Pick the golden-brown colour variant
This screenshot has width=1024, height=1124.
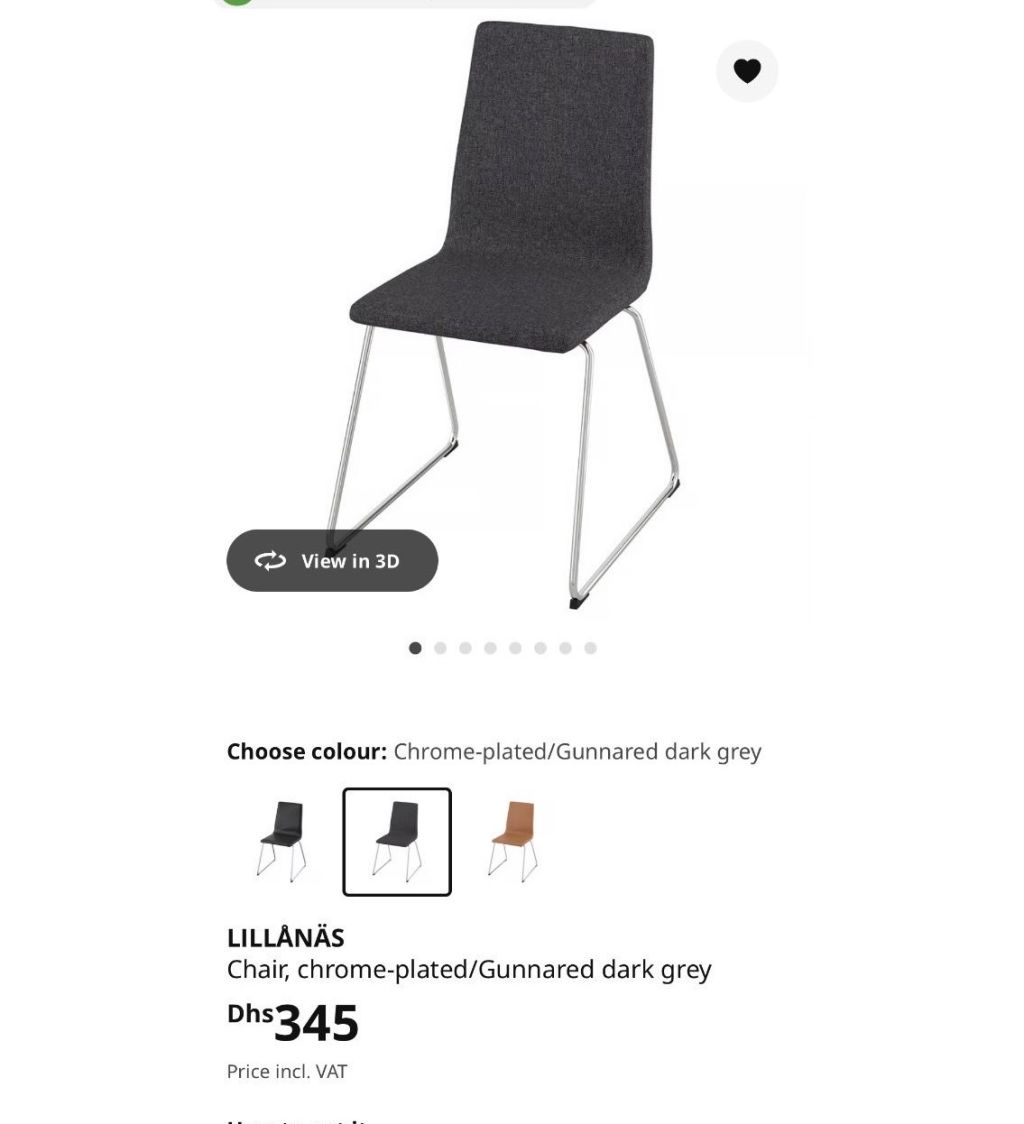click(513, 841)
